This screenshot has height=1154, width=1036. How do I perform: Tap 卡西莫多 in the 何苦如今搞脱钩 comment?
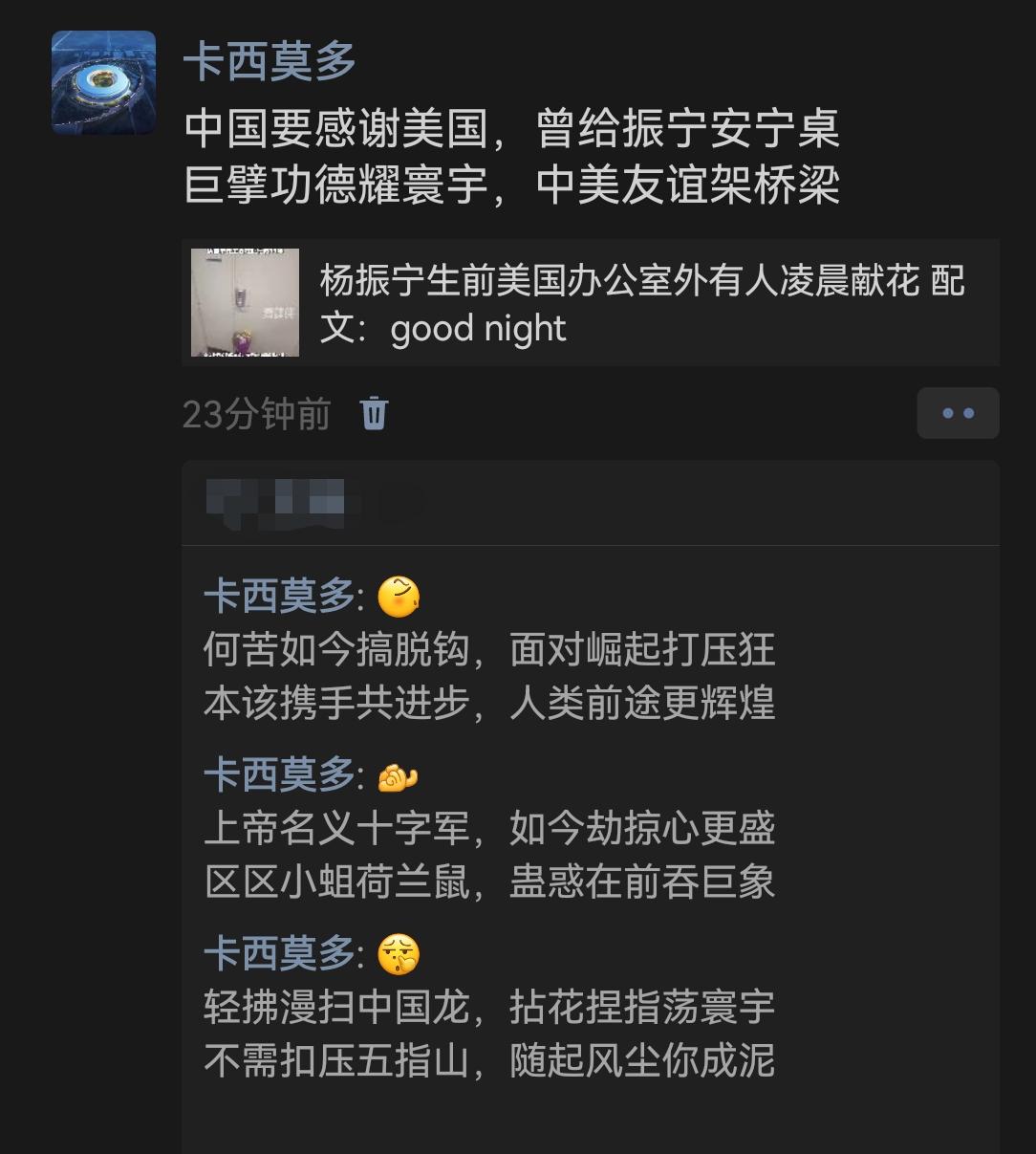coord(279,598)
